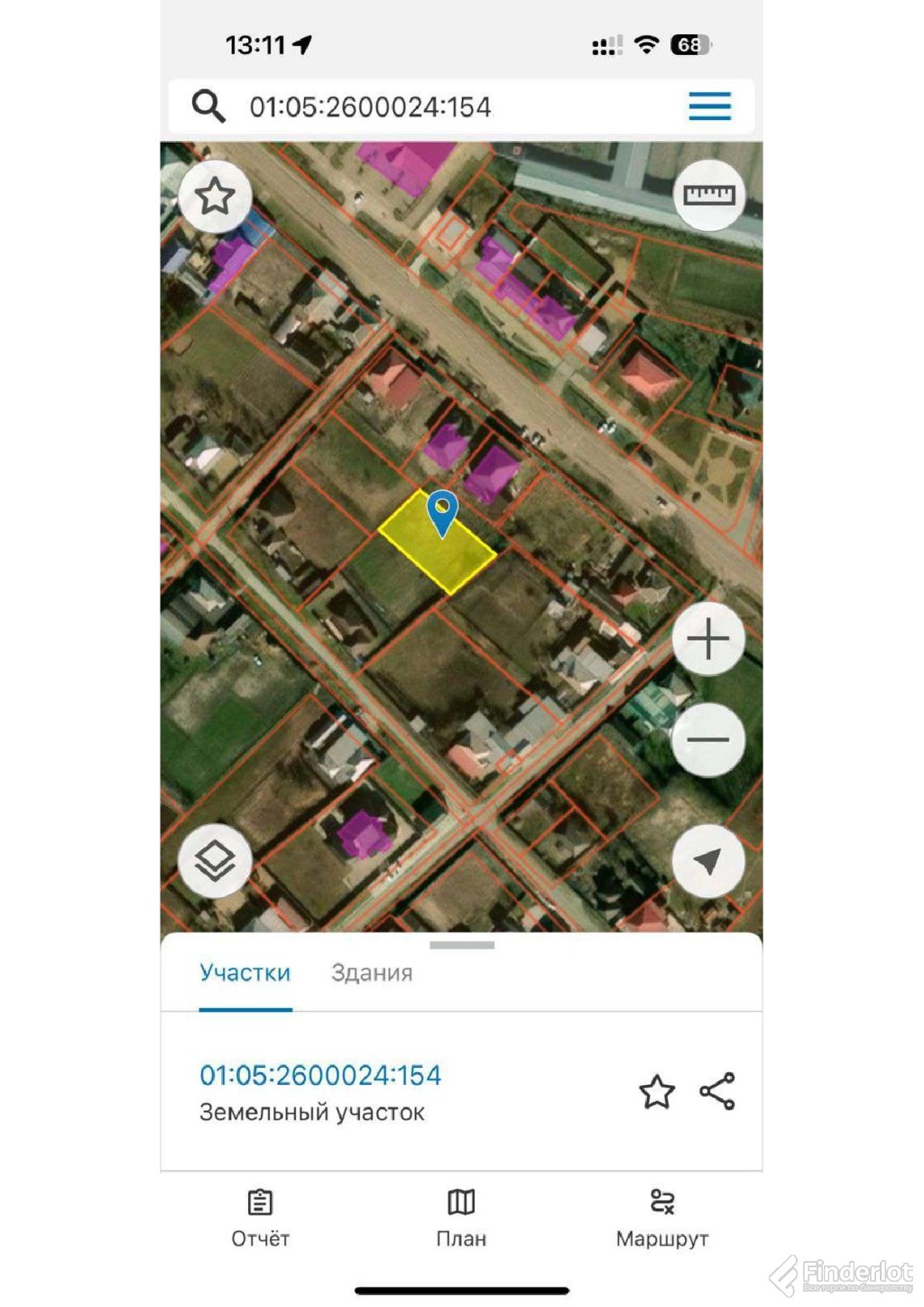Activate the ruler measurement tool
The width and height of the screenshot is (924, 1307).
tap(709, 195)
